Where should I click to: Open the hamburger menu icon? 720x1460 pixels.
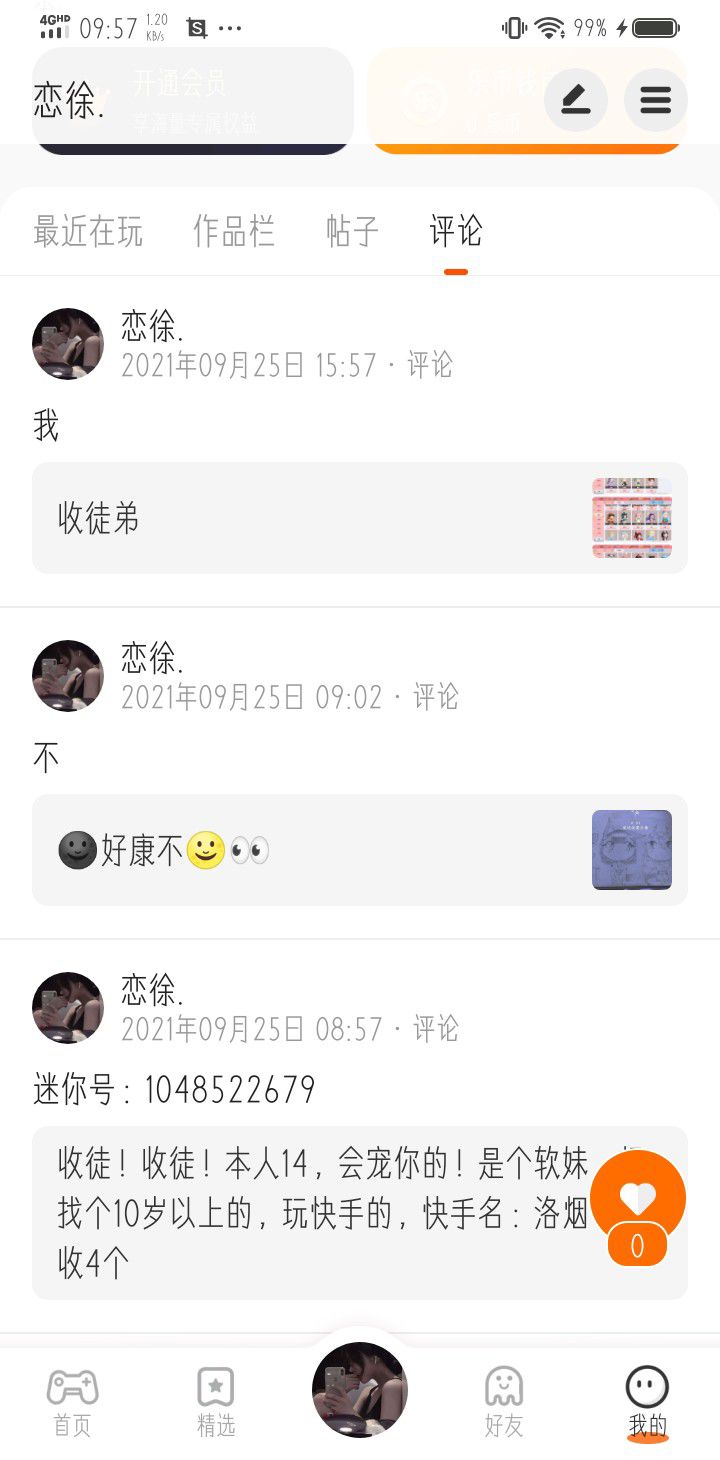pyautogui.click(x=655, y=100)
